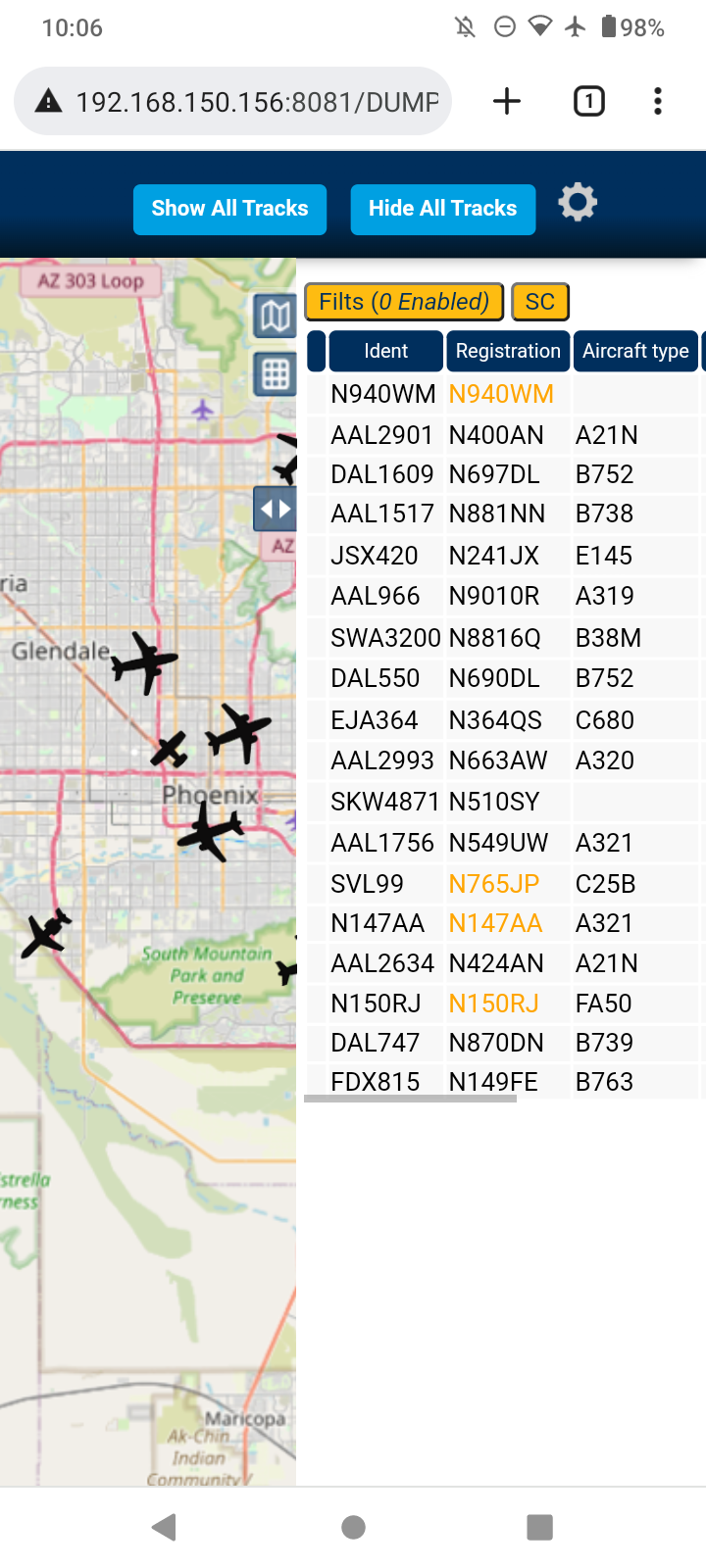Image resolution: width=706 pixels, height=1568 pixels.
Task: Sort table by Ident column
Action: coord(386,351)
